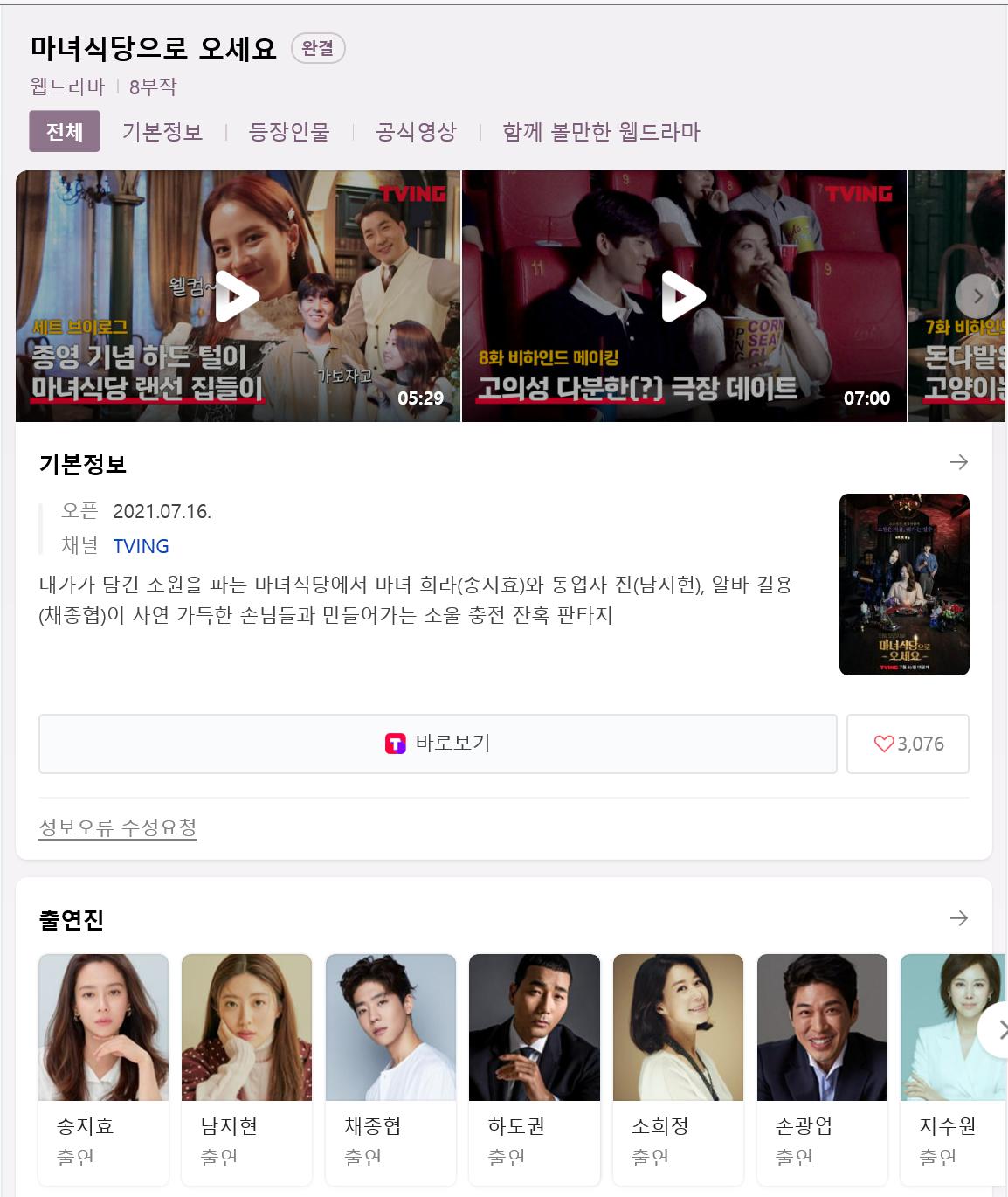
Task: Tap the 바로보기 watch button
Action: click(438, 744)
